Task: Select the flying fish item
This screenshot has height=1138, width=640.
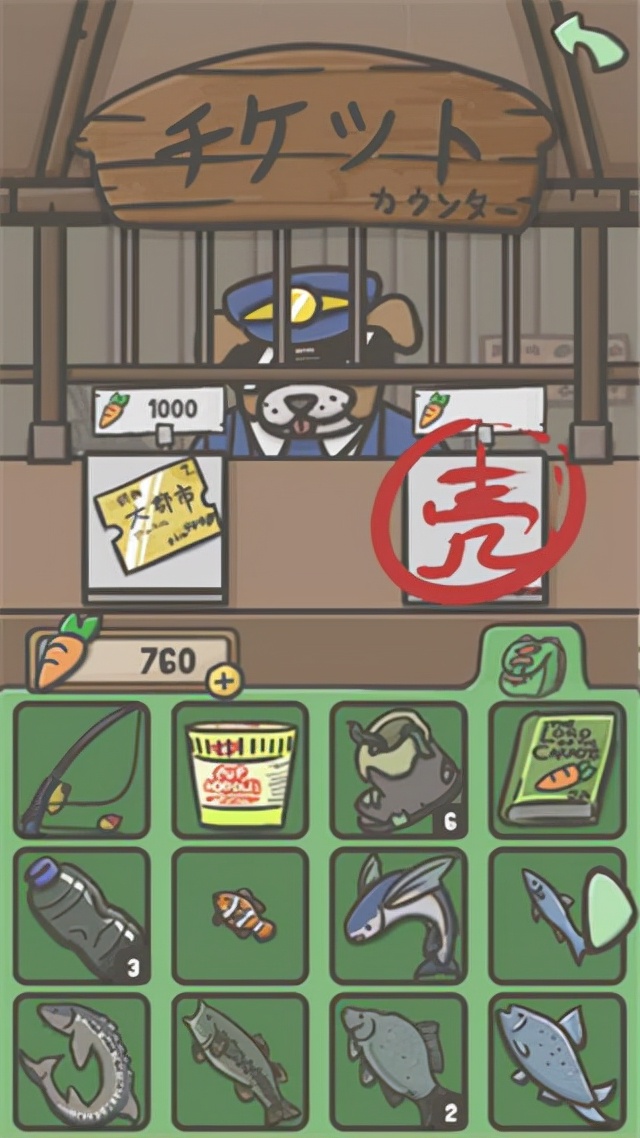Action: click(x=398, y=916)
